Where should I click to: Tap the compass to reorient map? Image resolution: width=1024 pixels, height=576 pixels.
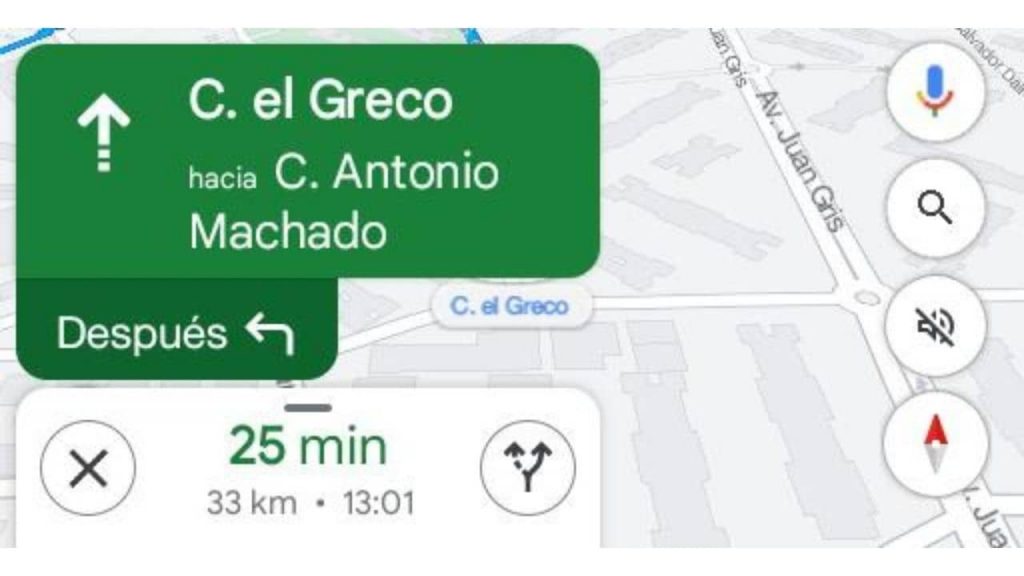(935, 442)
